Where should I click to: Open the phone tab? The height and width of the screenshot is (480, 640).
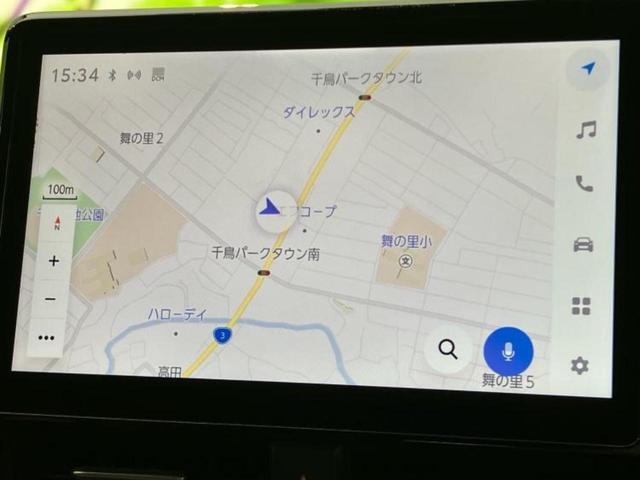tap(584, 184)
